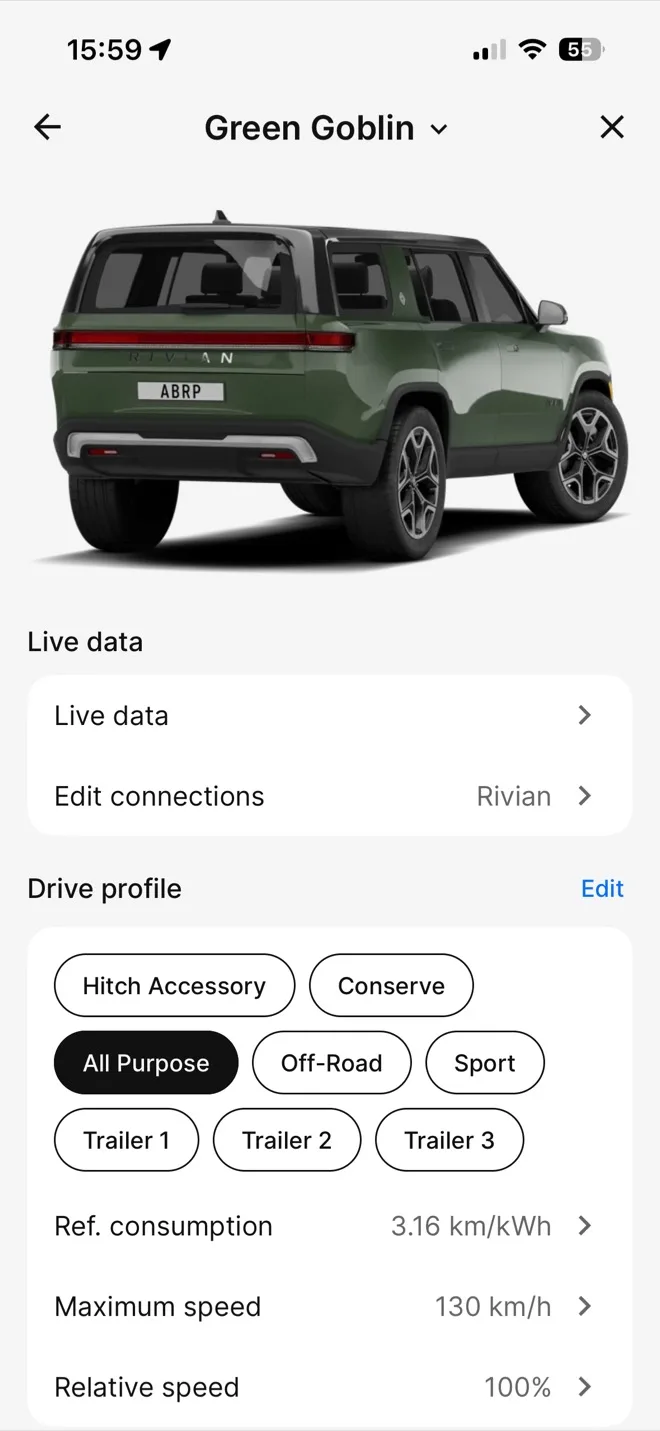Choose the Conserve drive profile
Image resolution: width=660 pixels, height=1431 pixels.
point(391,986)
